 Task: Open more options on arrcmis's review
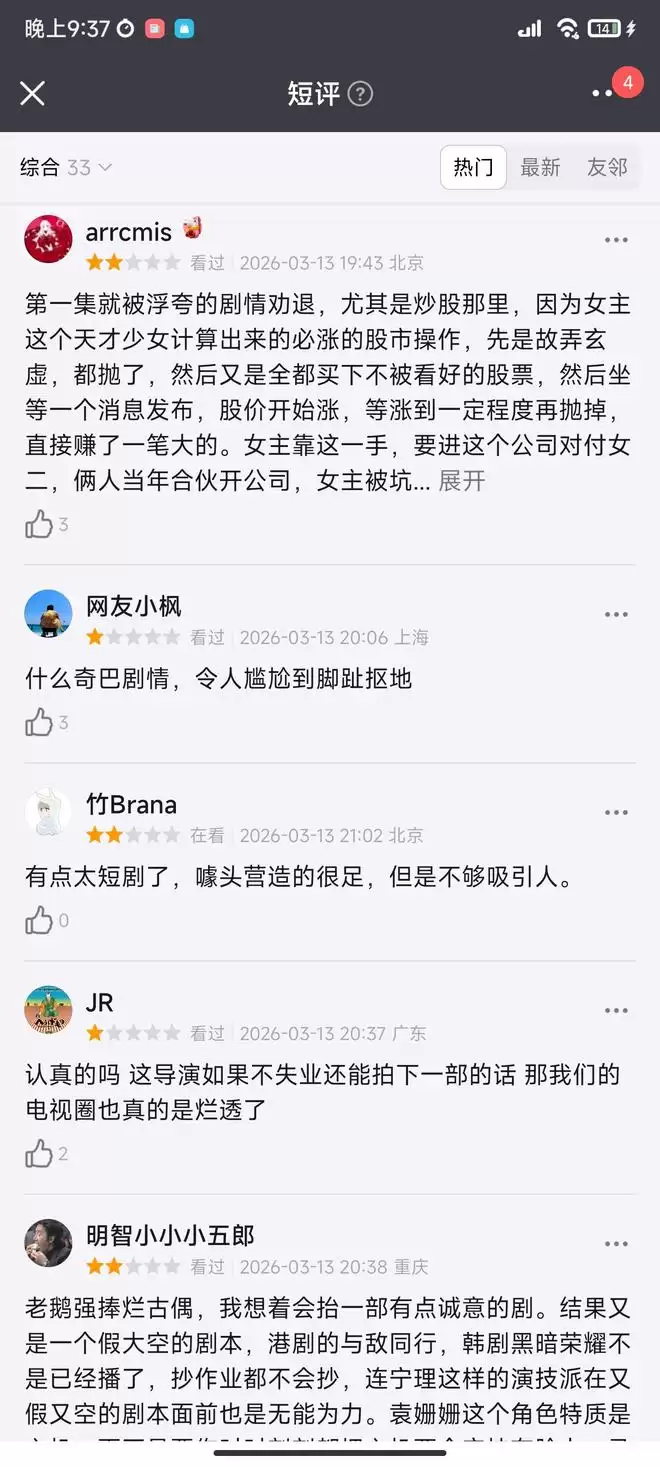[616, 240]
